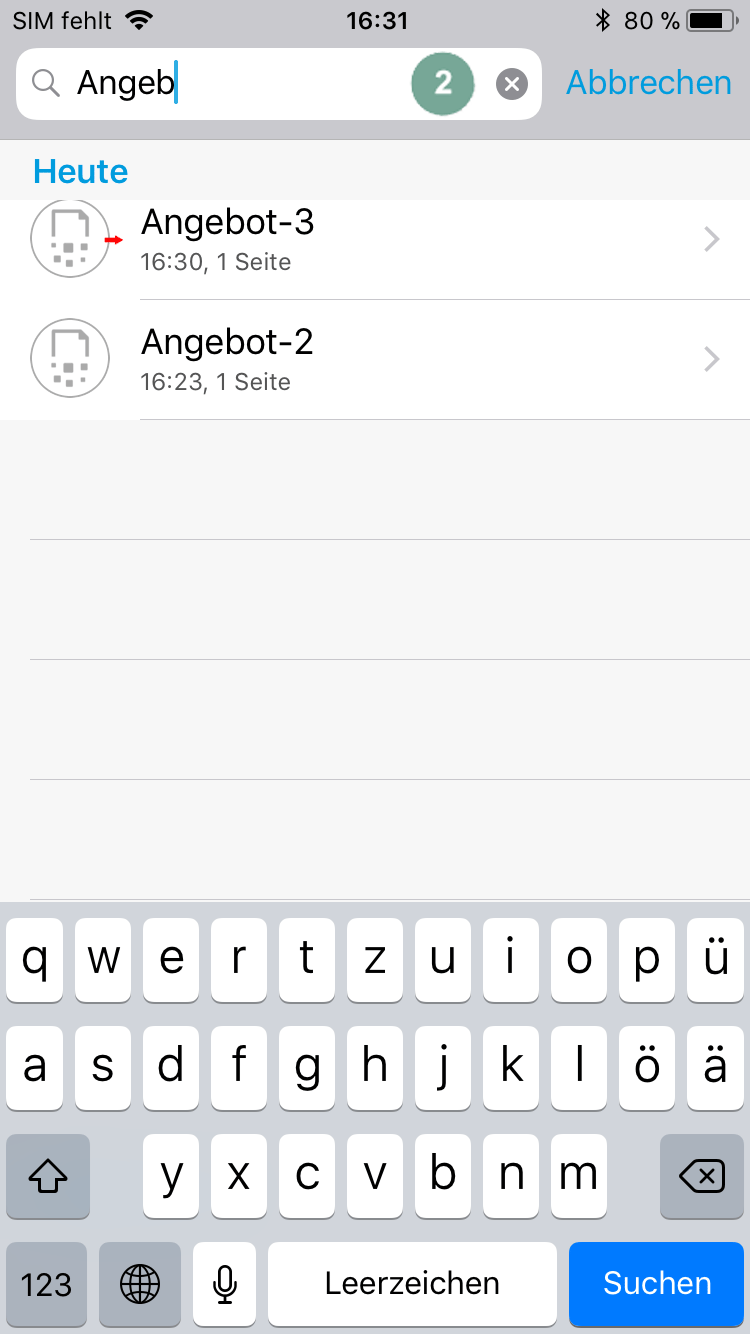Insert a space with Leerzeichen
750x1334 pixels.
[x=412, y=1283]
